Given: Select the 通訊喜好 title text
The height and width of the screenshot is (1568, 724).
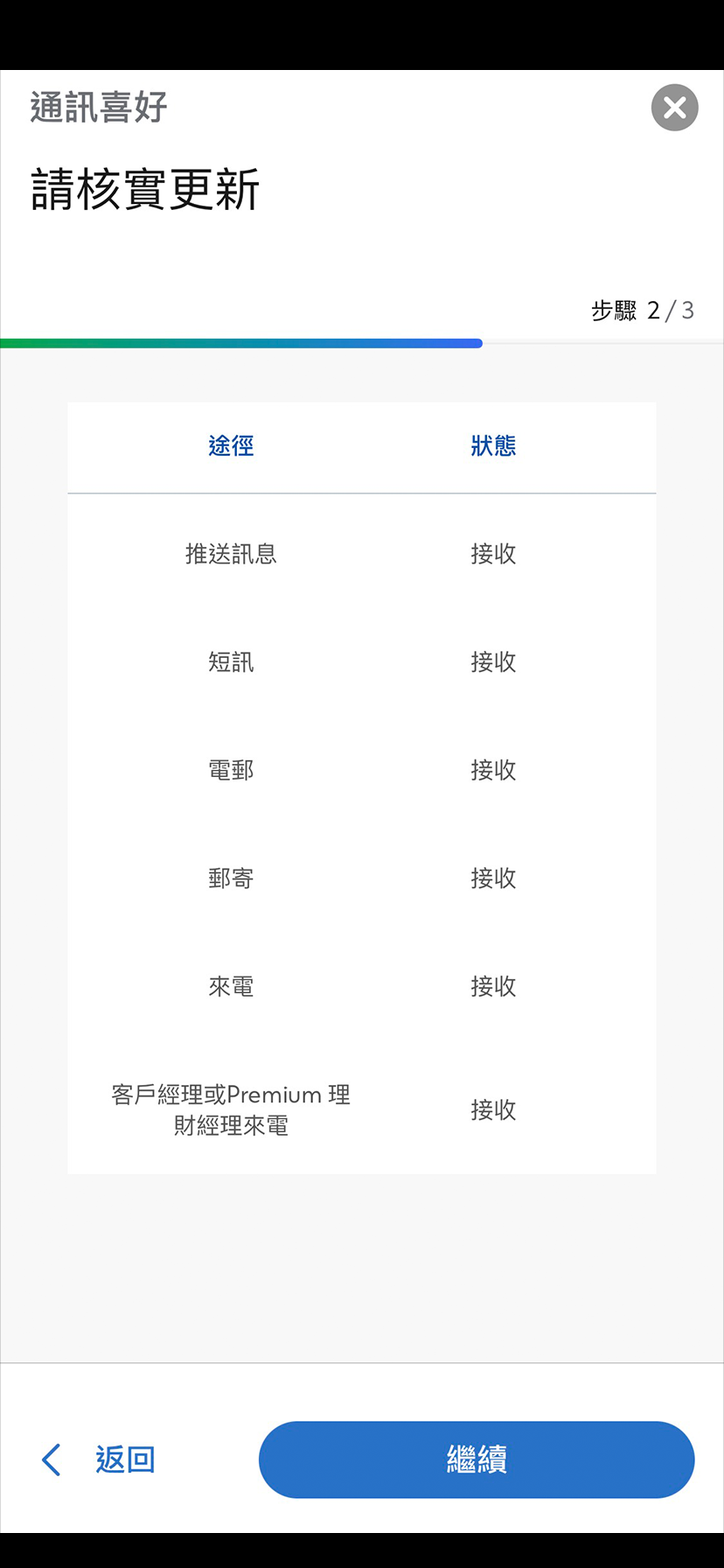Looking at the screenshot, I should [96, 107].
